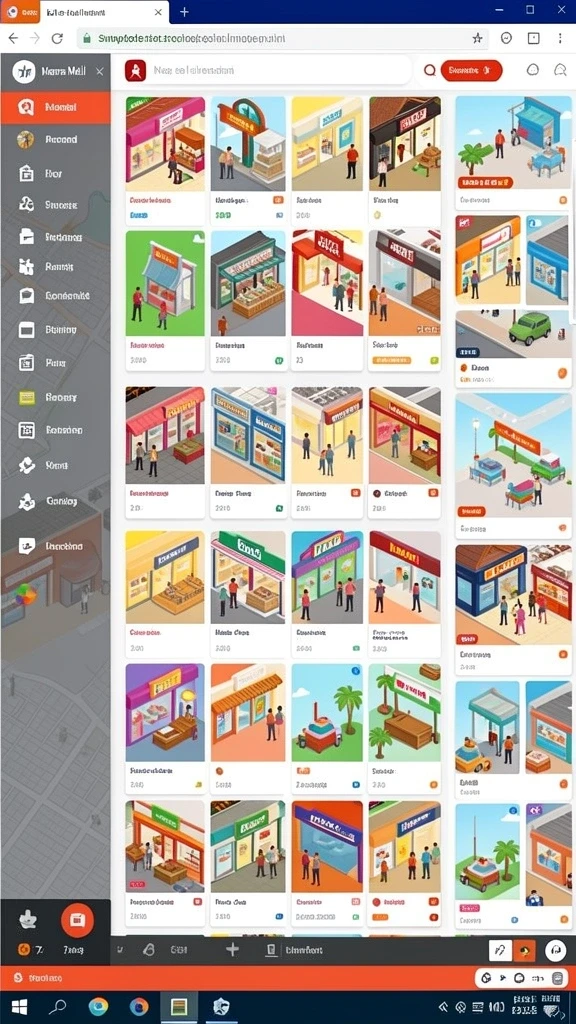Bookmark this page with the star icon
This screenshot has width=576, height=1024.
click(x=477, y=38)
